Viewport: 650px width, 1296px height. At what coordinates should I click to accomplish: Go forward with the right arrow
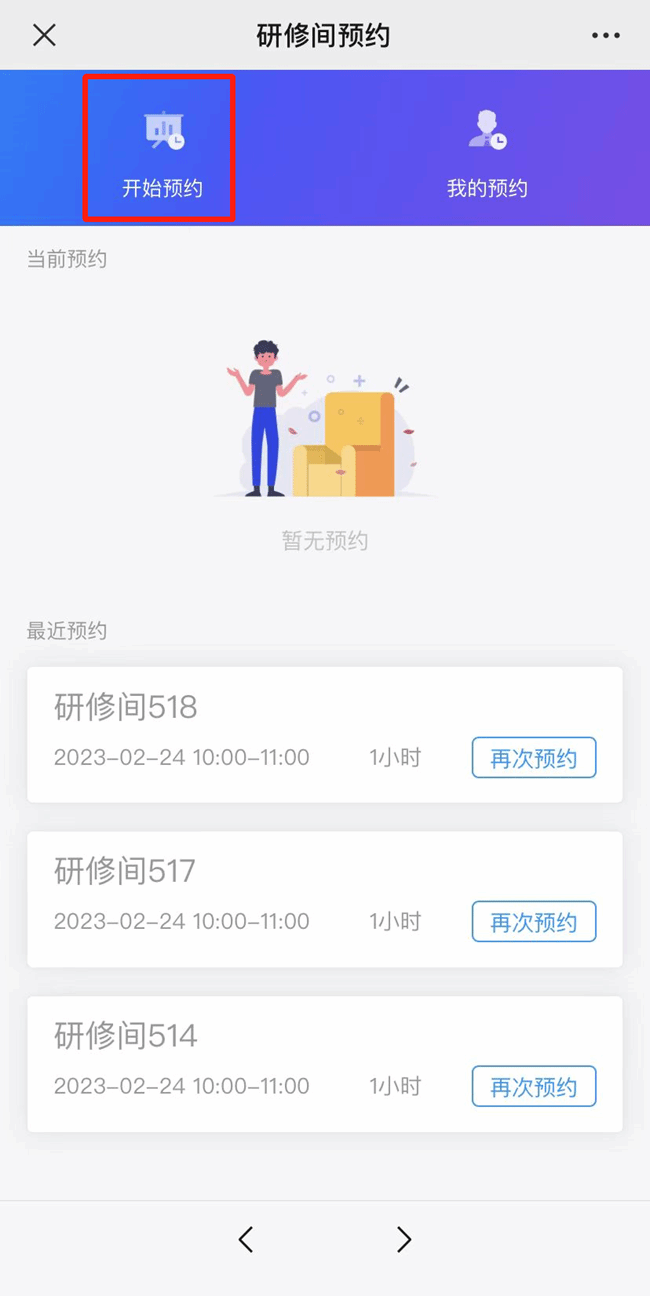click(x=403, y=1240)
